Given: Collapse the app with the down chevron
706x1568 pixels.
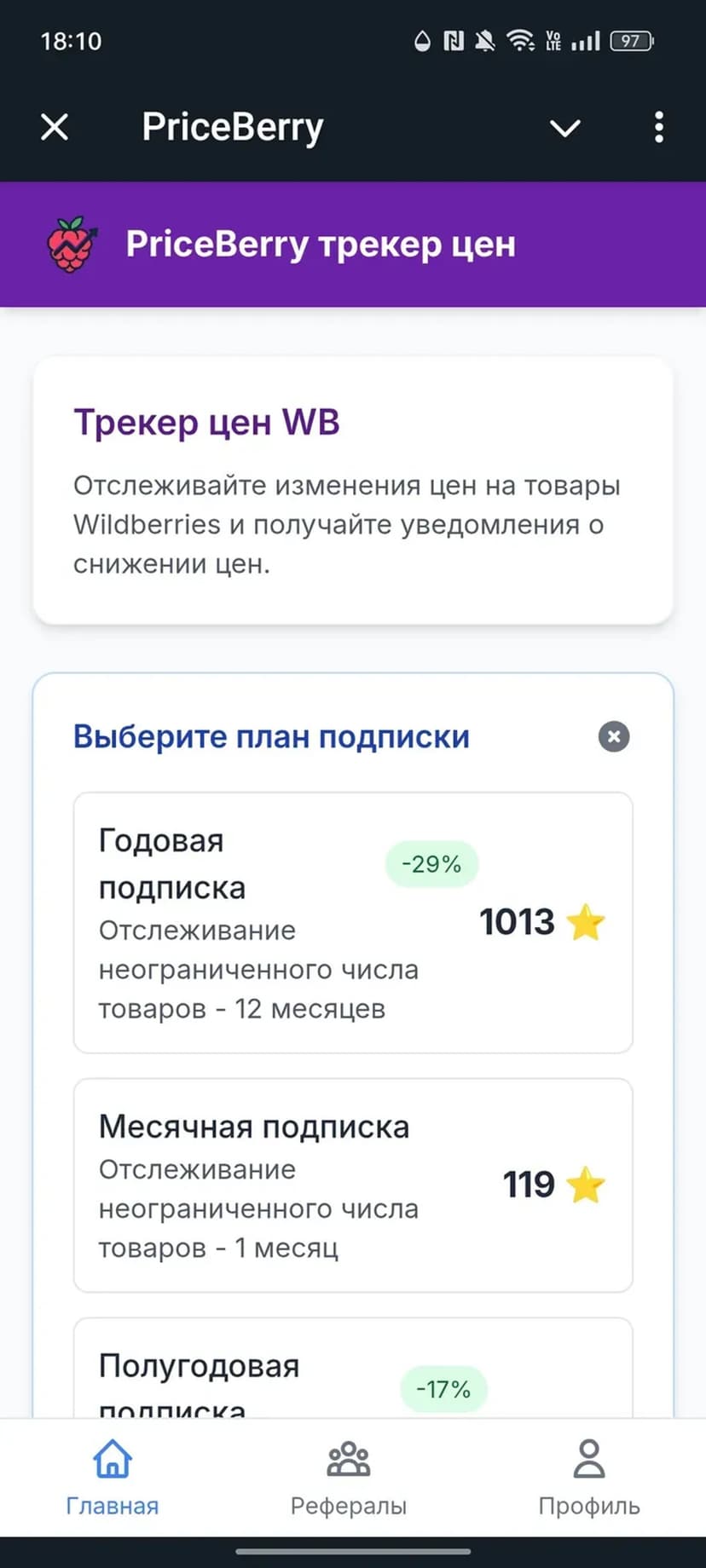Looking at the screenshot, I should pos(564,128).
